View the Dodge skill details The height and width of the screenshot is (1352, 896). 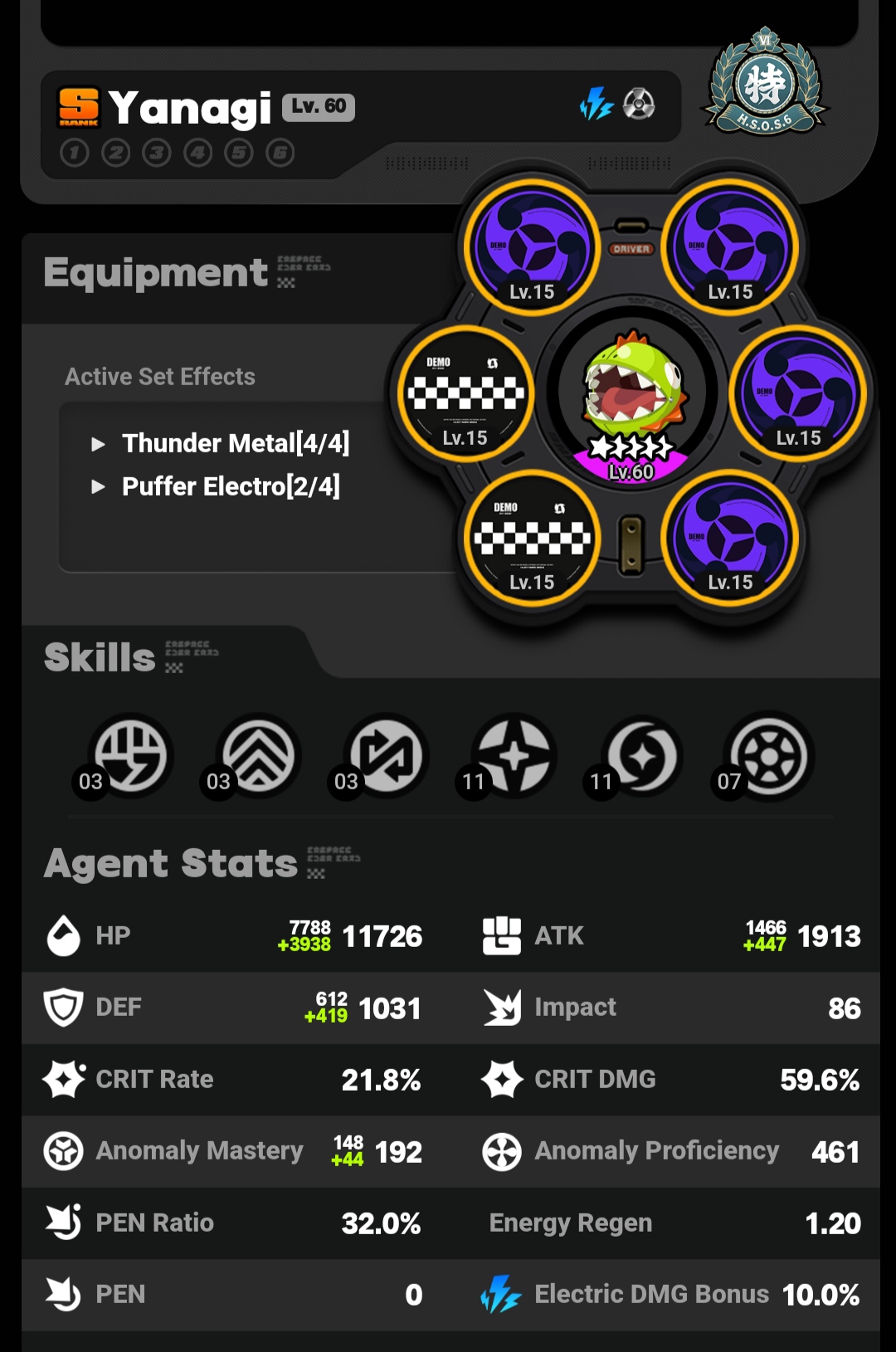[x=258, y=755]
